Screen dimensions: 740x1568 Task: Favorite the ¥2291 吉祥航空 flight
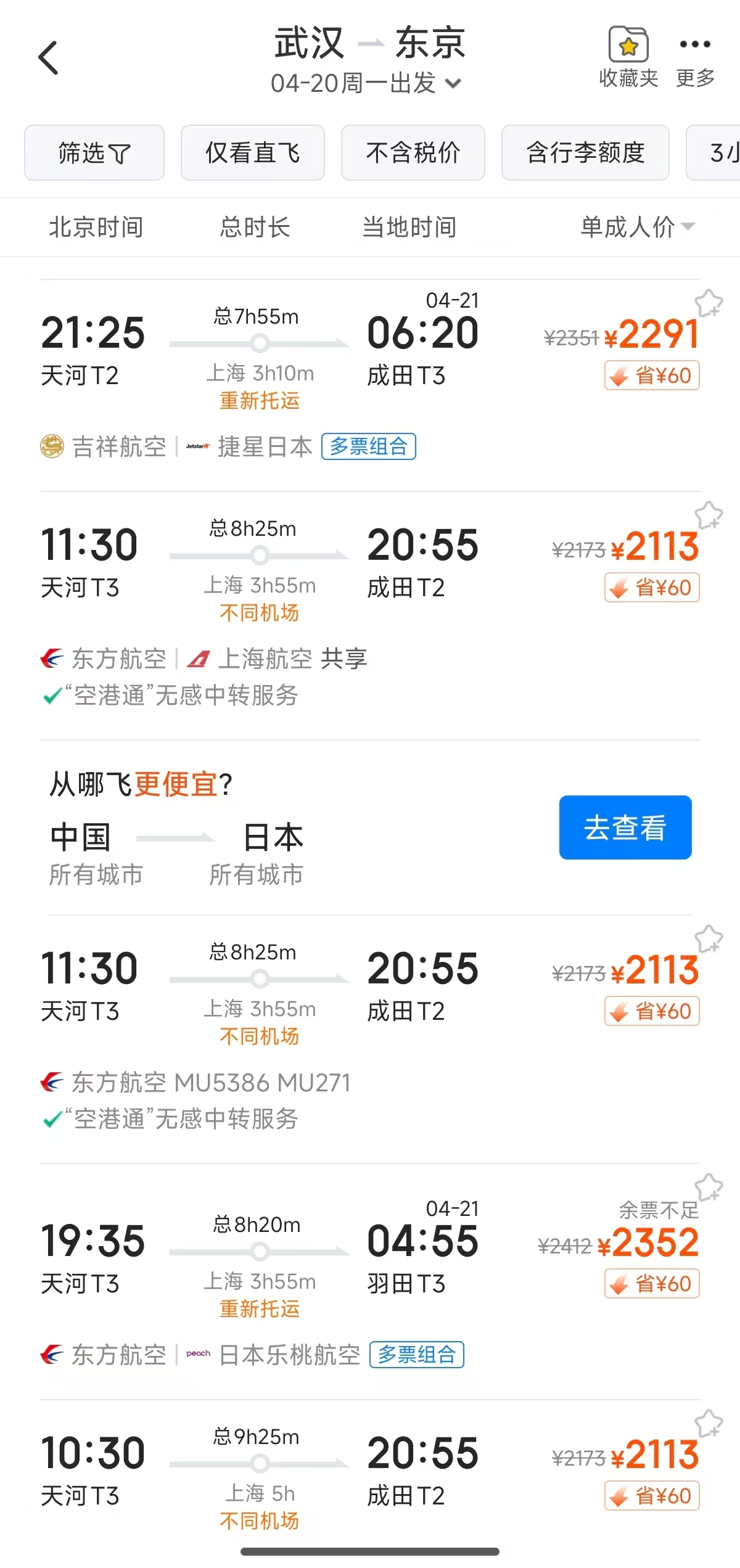(709, 303)
